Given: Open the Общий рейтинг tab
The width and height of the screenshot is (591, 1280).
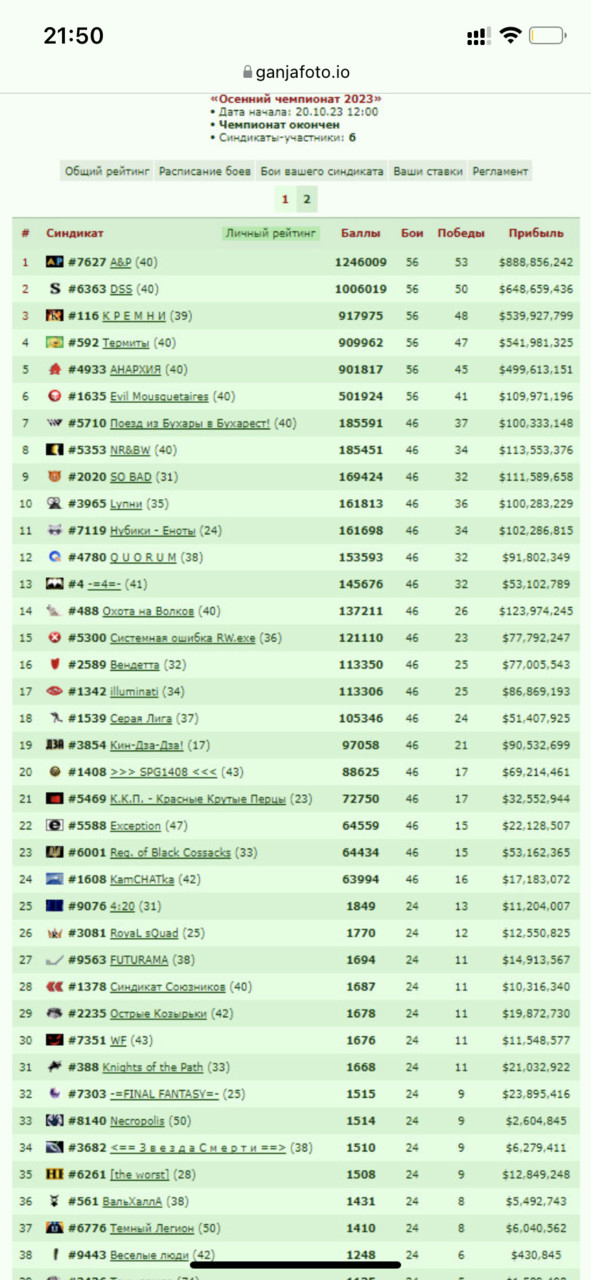Looking at the screenshot, I should pyautogui.click(x=108, y=171).
